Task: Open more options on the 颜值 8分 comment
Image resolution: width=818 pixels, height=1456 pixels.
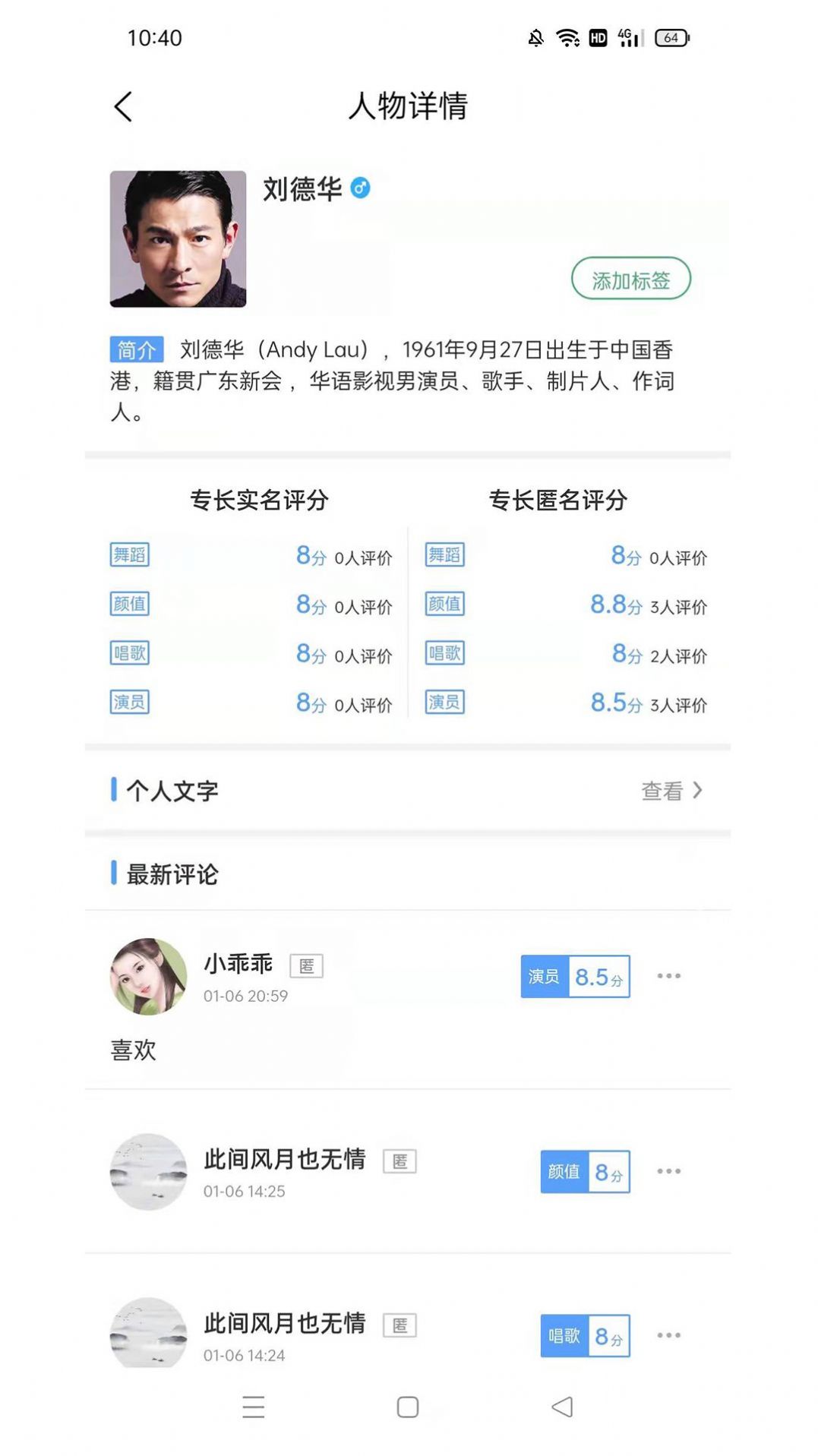Action: [x=668, y=1171]
